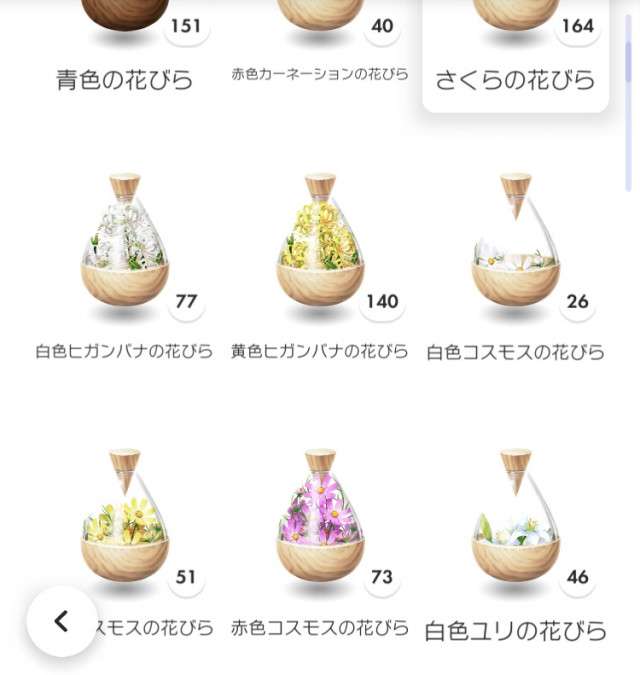Pick the 白色コスモスの花びら item
The height and width of the screenshot is (675, 640).
click(x=515, y=250)
